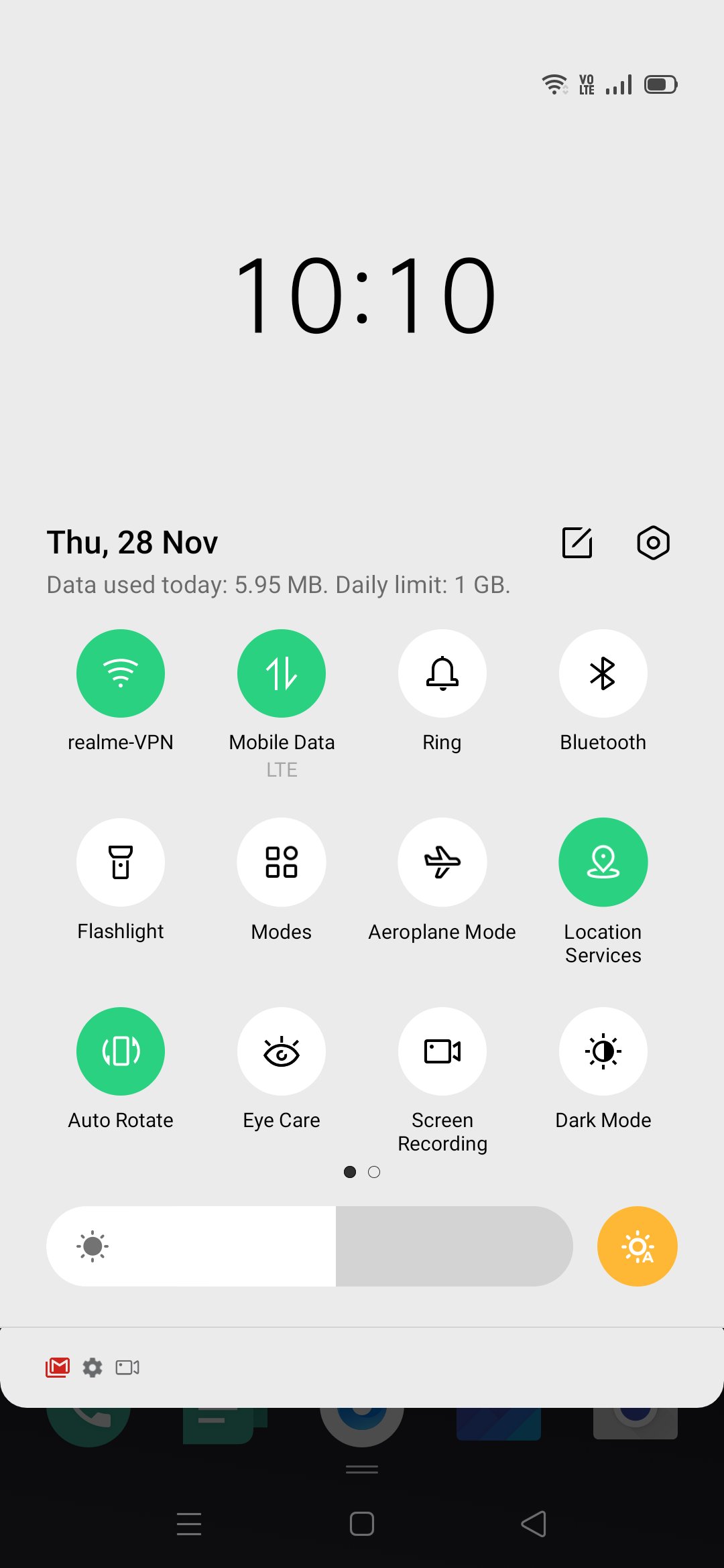Open system settings via the gear icon
This screenshot has height=1568, width=724.
pyautogui.click(x=653, y=542)
